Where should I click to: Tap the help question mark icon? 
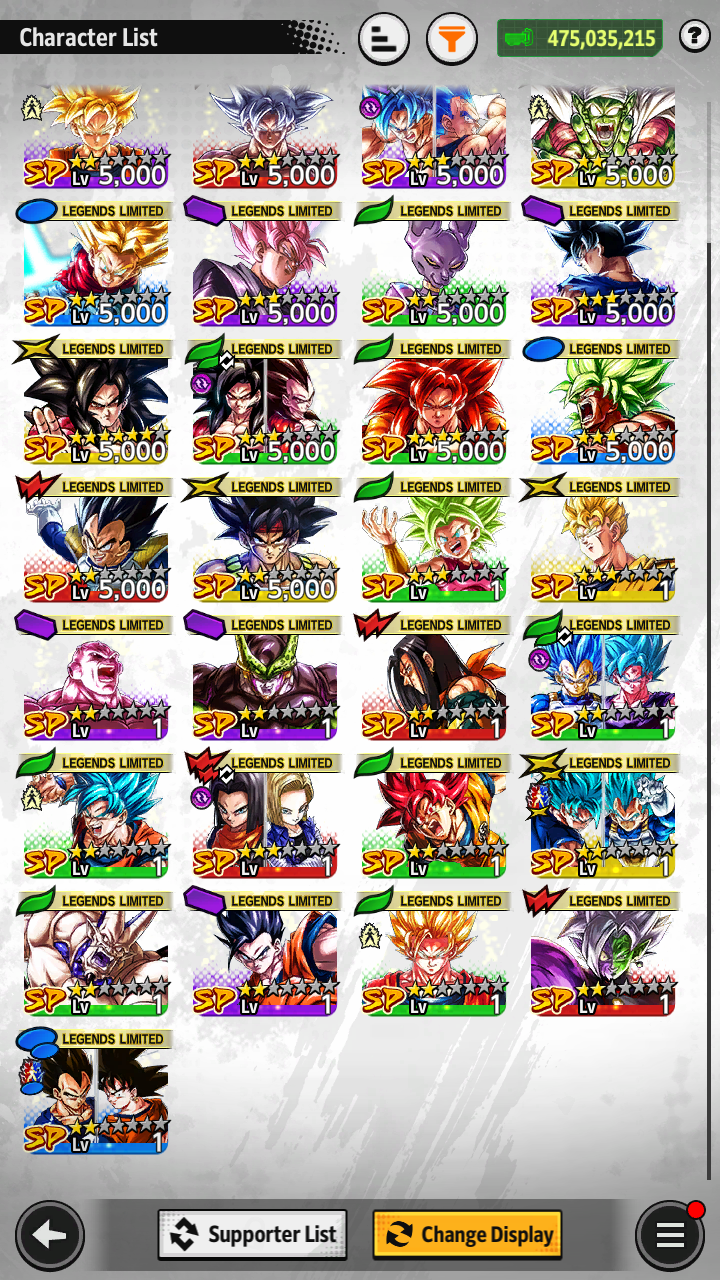[x=695, y=38]
